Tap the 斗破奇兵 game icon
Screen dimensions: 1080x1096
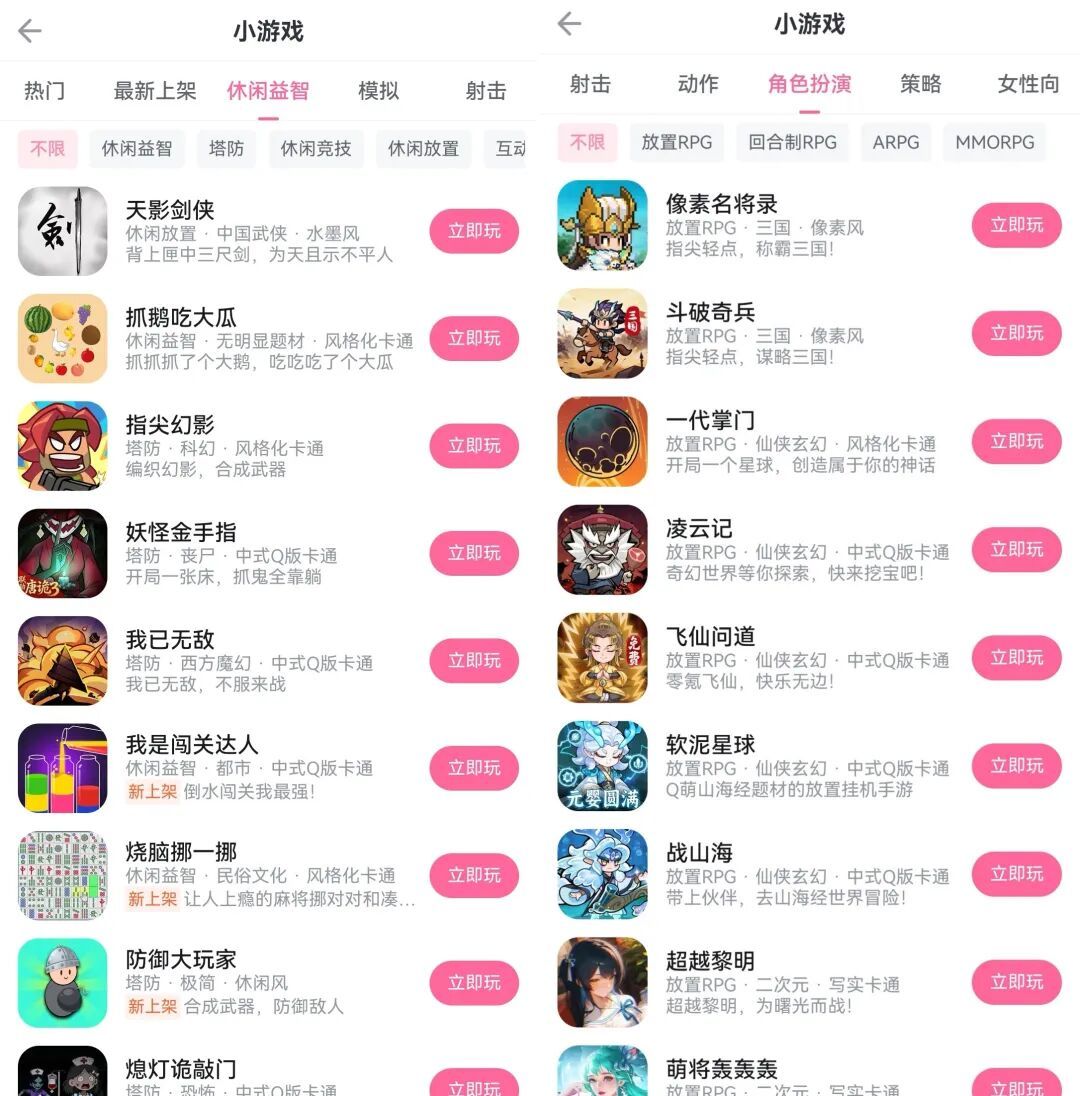[x=603, y=334]
